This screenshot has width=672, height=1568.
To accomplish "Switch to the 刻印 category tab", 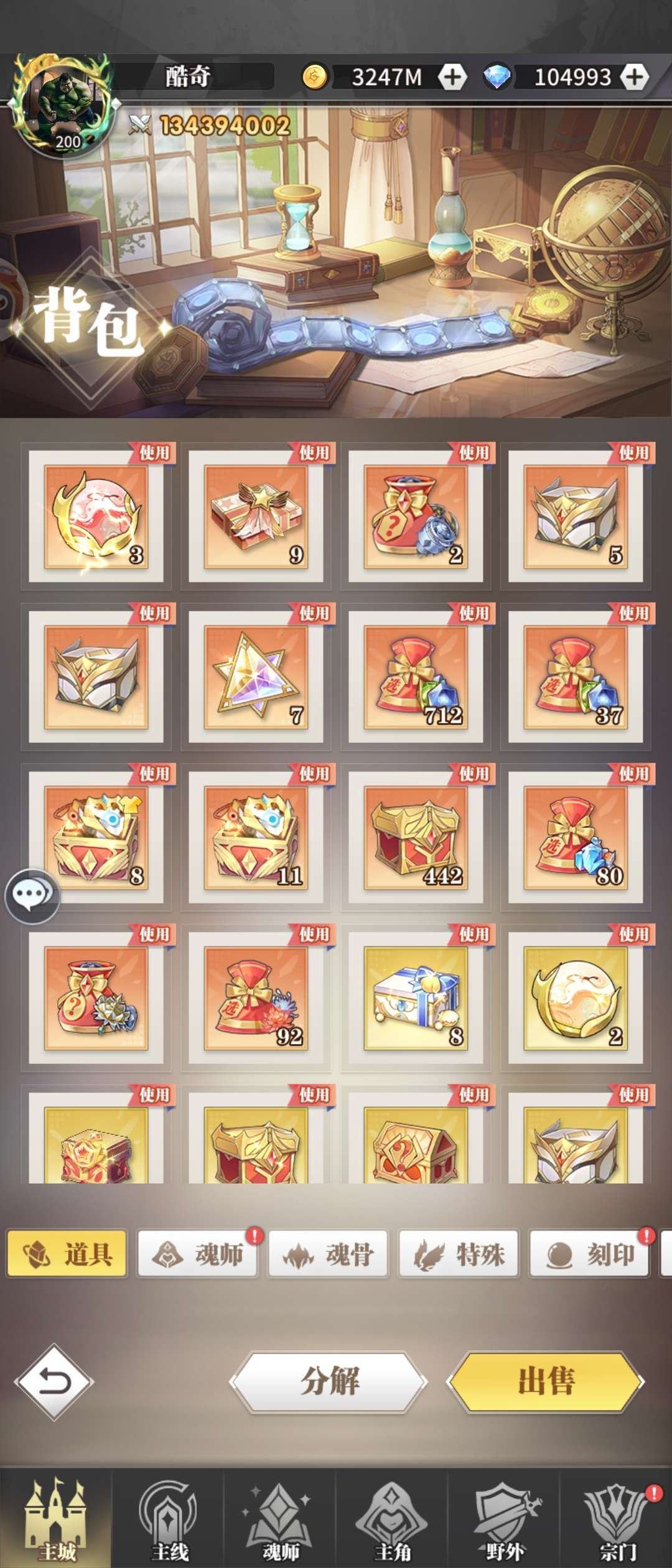I will click(590, 1254).
